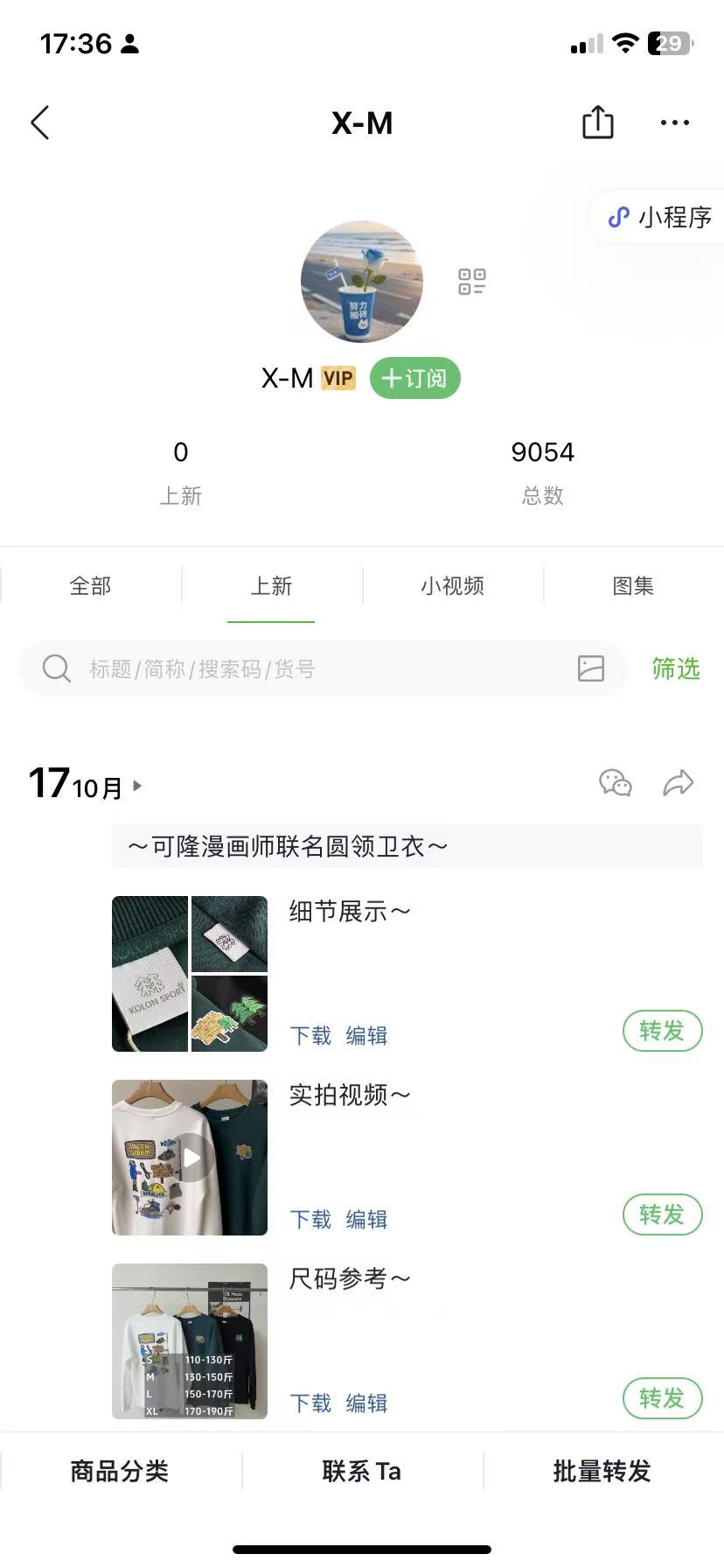The width and height of the screenshot is (724, 1568).
Task: Start 批量转发 batch forwarding
Action: (602, 1472)
